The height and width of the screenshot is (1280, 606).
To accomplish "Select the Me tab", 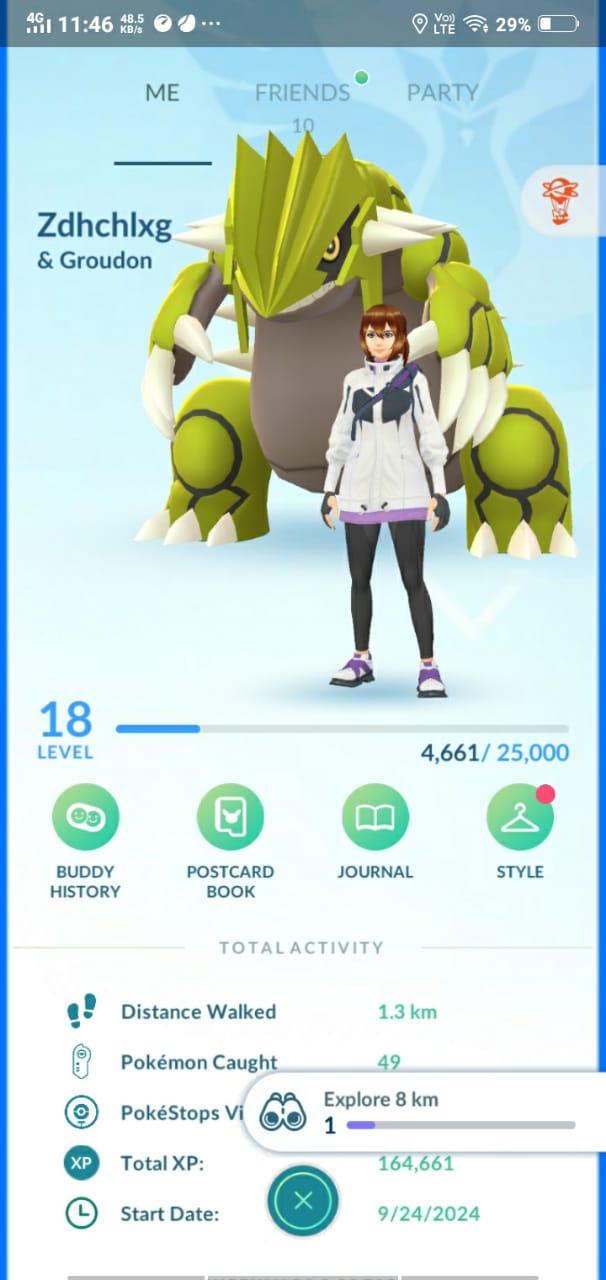I will pyautogui.click(x=162, y=93).
